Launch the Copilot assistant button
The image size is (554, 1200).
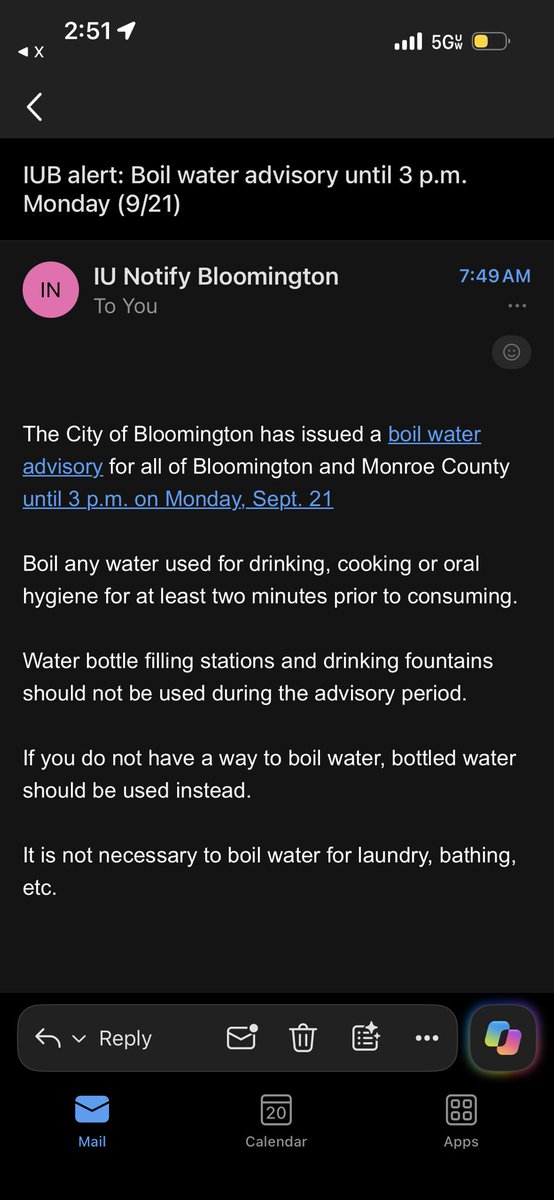click(x=504, y=1038)
